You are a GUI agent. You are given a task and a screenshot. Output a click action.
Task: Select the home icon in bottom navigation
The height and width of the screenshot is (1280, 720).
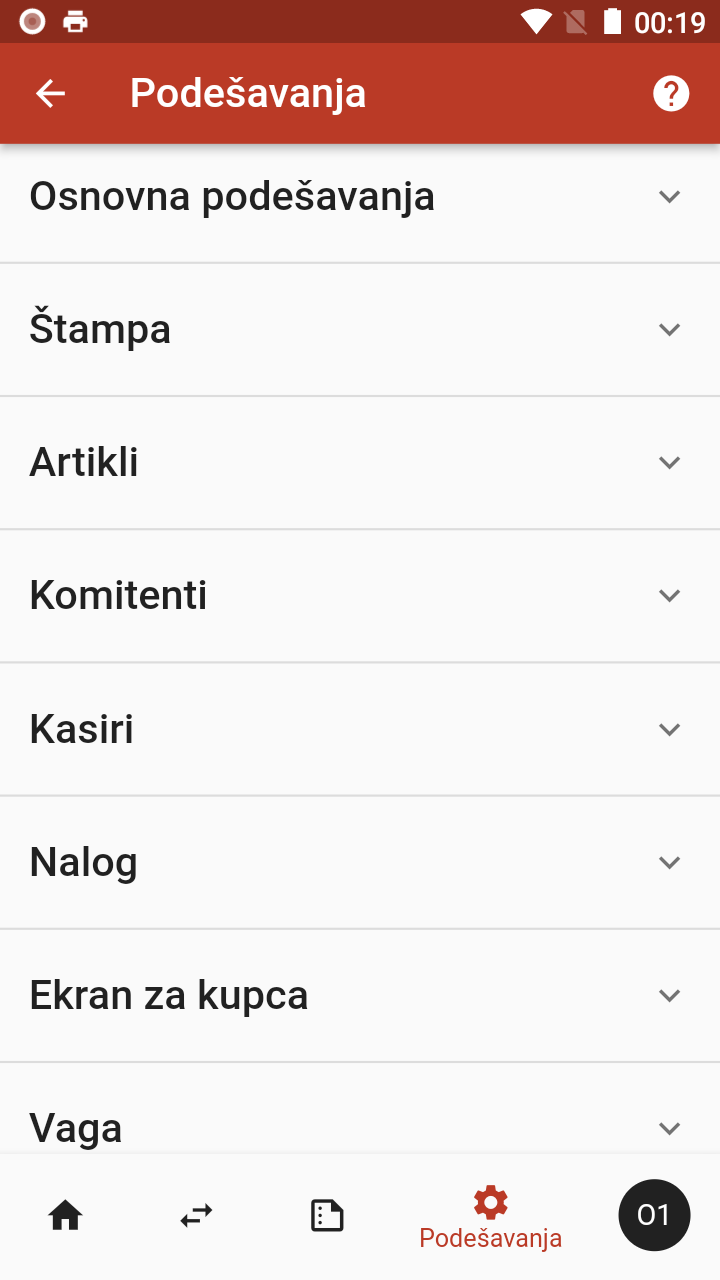65,1214
